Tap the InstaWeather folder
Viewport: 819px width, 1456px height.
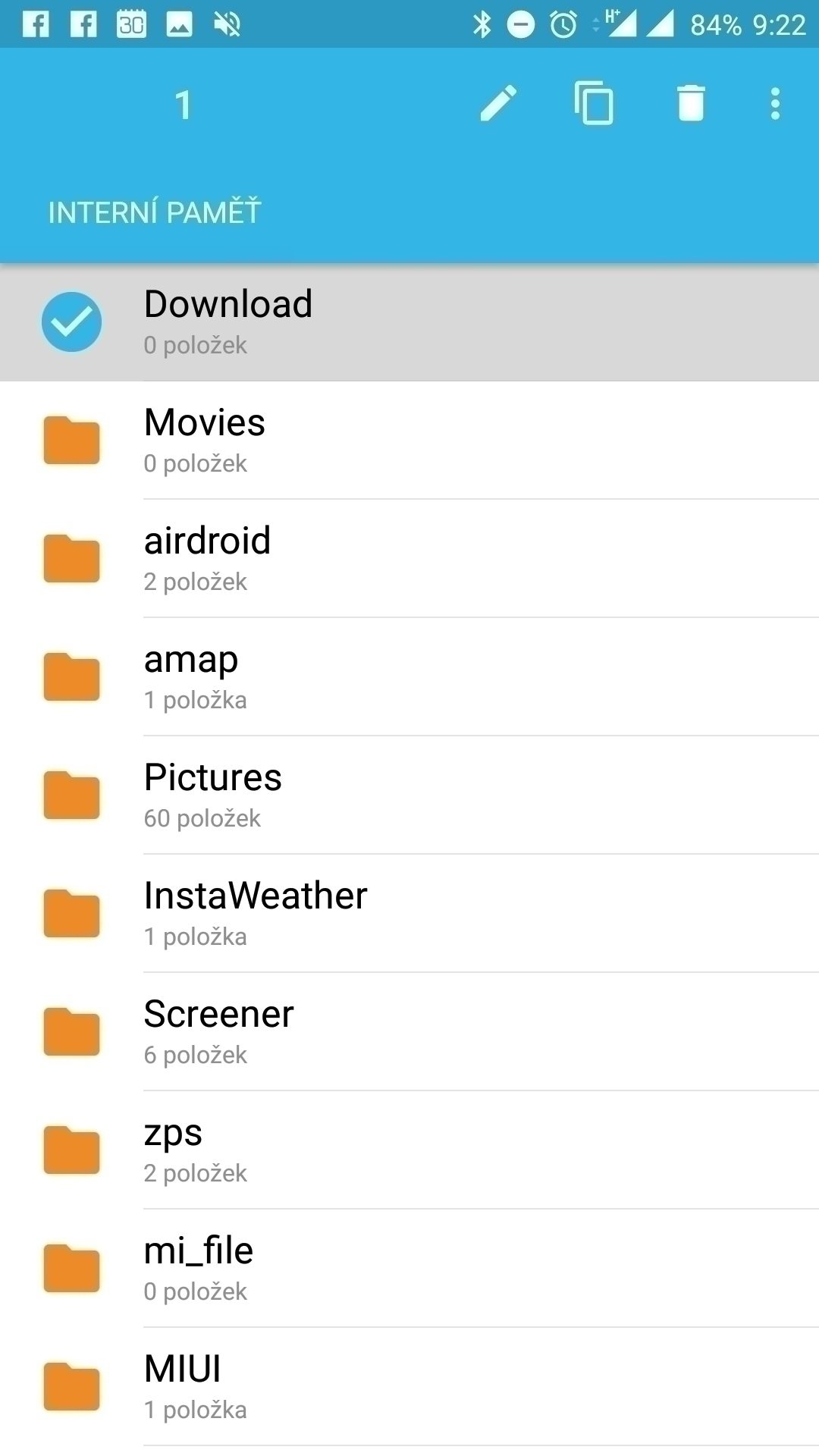(409, 914)
